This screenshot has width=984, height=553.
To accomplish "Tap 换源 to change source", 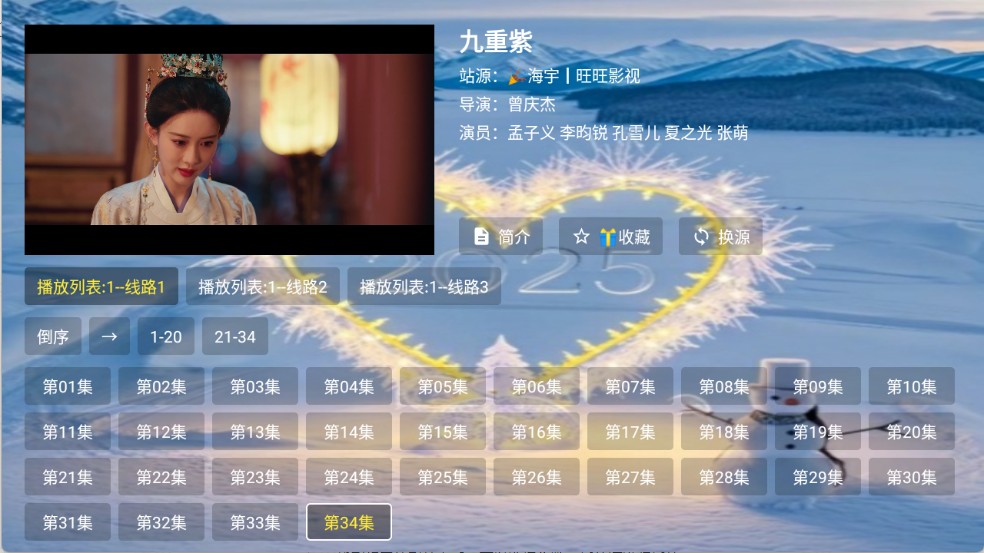I will (x=720, y=237).
